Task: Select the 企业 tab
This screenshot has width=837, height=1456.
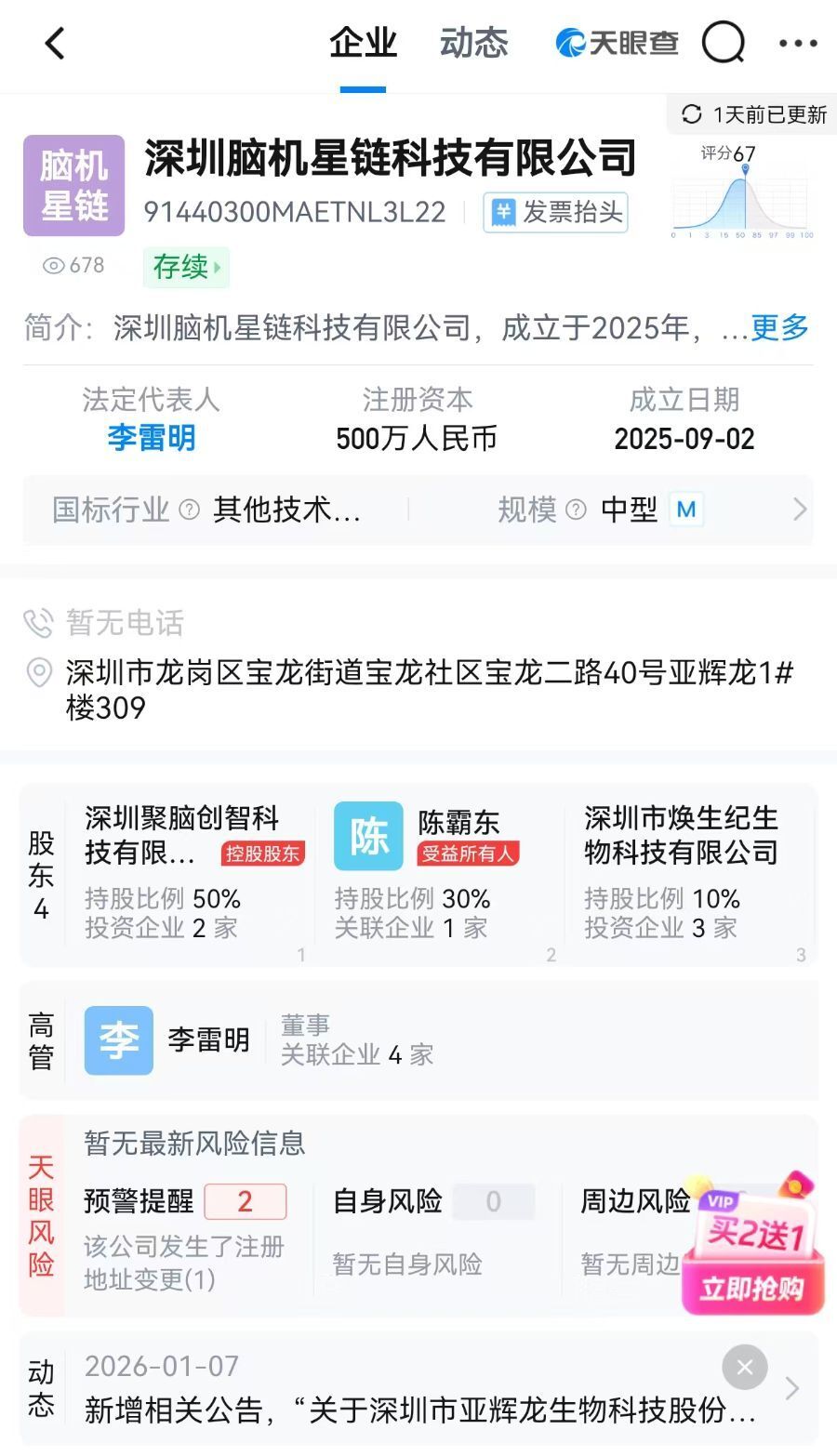Action: (x=362, y=43)
